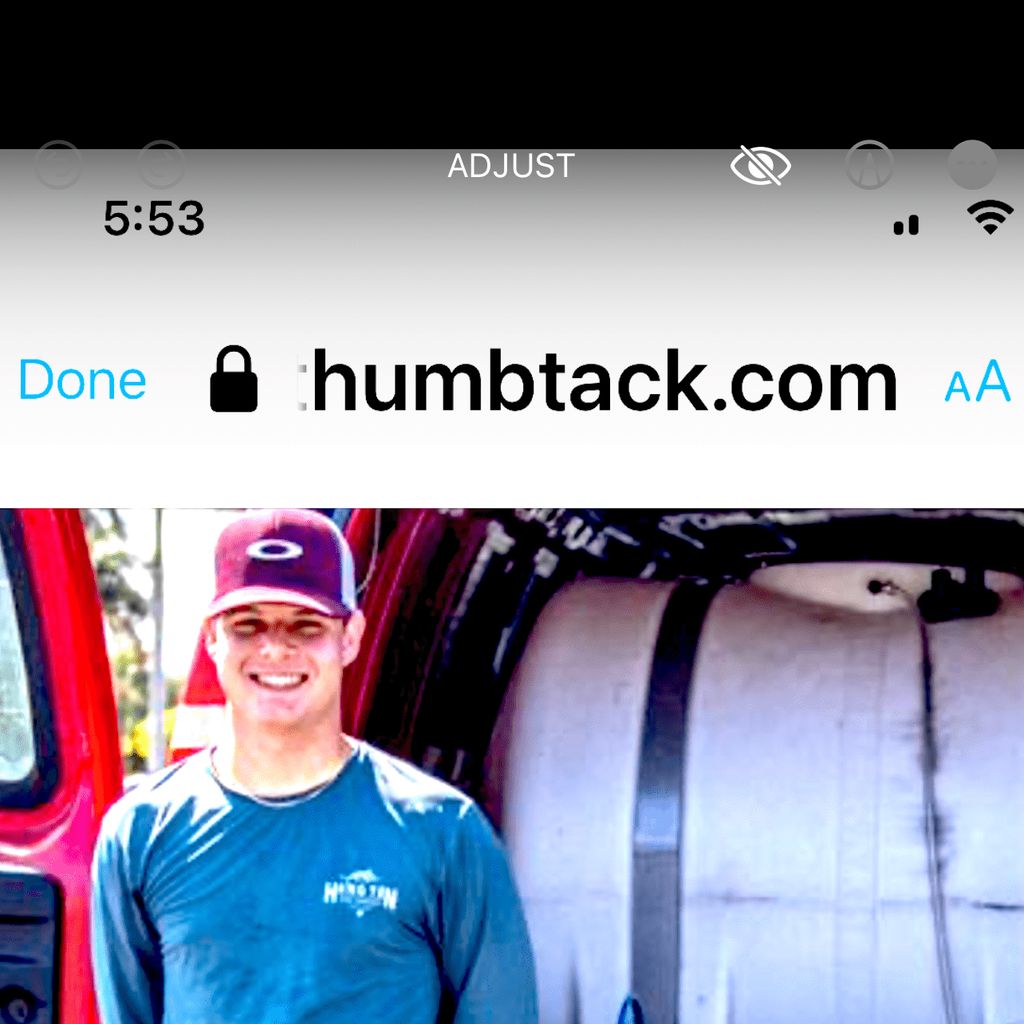Undo the last edit
The image size is (1024, 1024).
tap(58, 165)
